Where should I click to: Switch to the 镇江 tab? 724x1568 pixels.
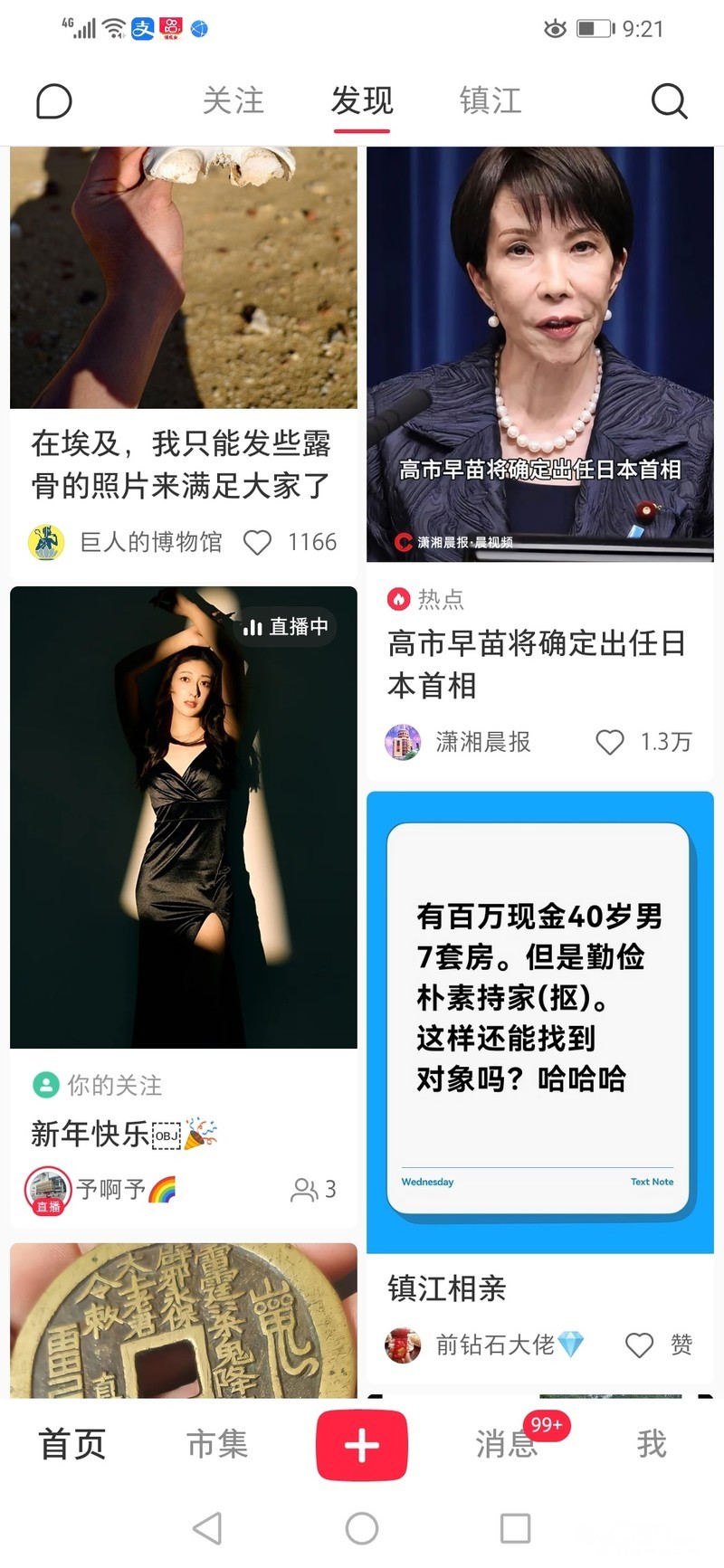490,100
